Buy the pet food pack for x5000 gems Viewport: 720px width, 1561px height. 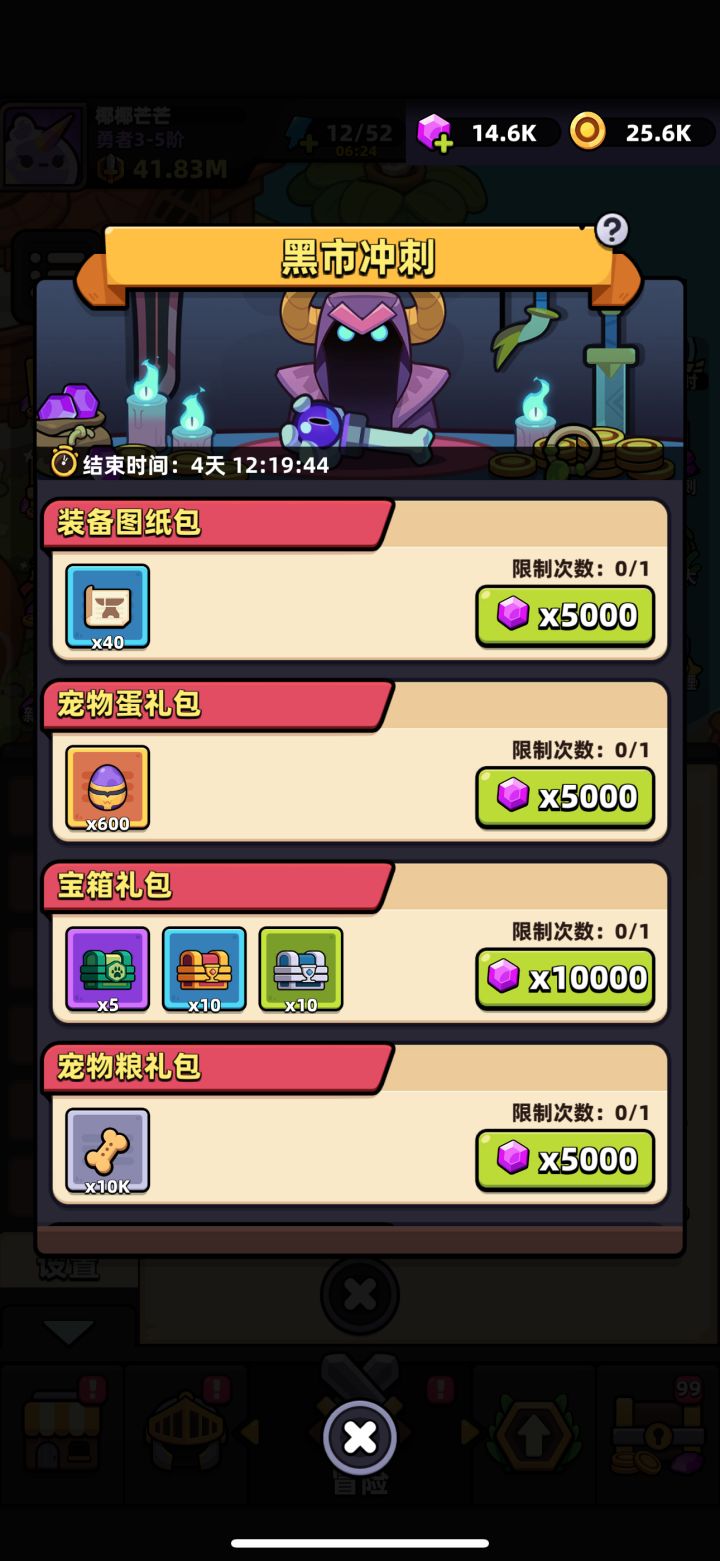coord(565,1159)
